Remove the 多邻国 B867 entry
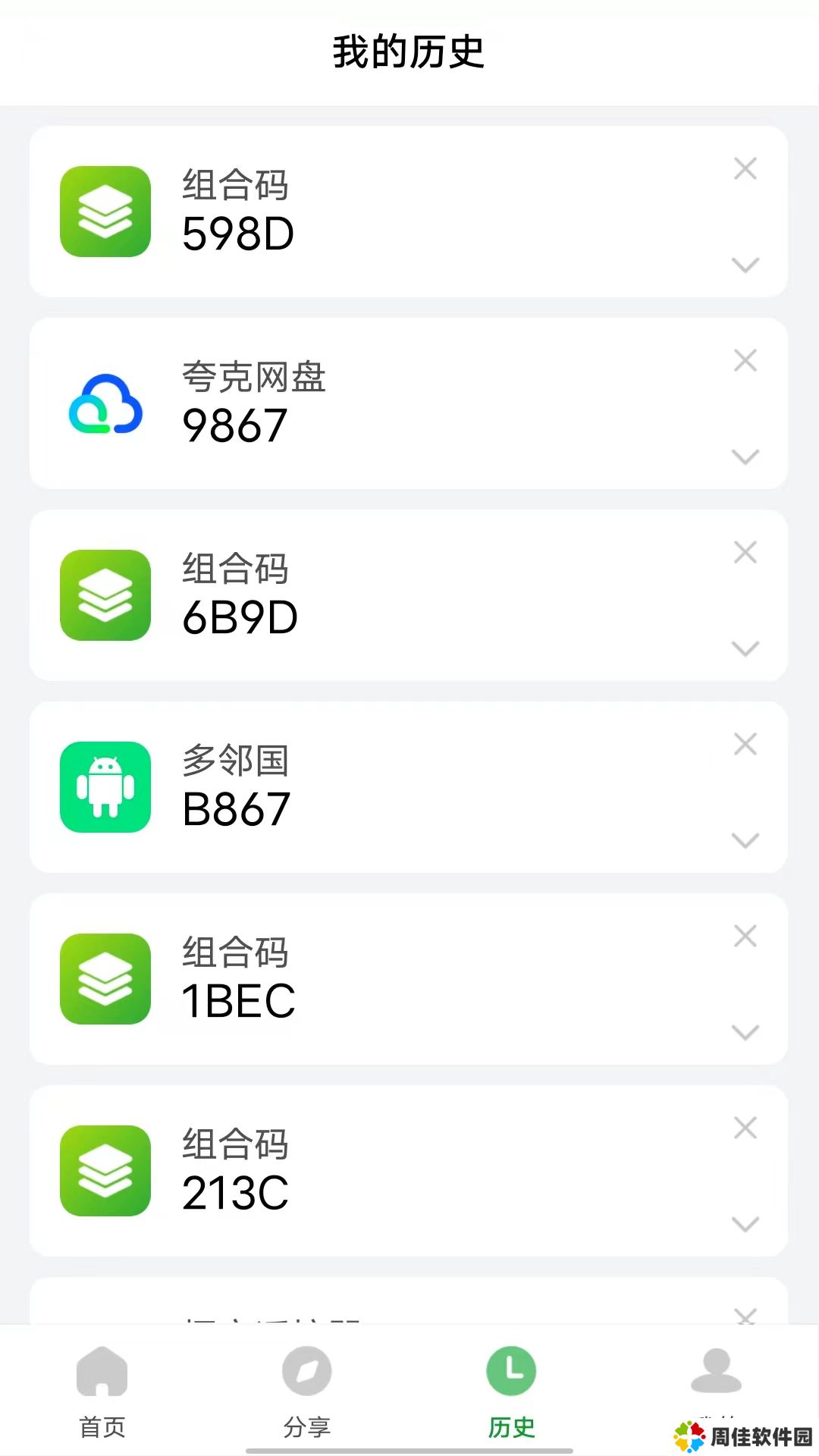The image size is (819, 1456). click(x=745, y=744)
